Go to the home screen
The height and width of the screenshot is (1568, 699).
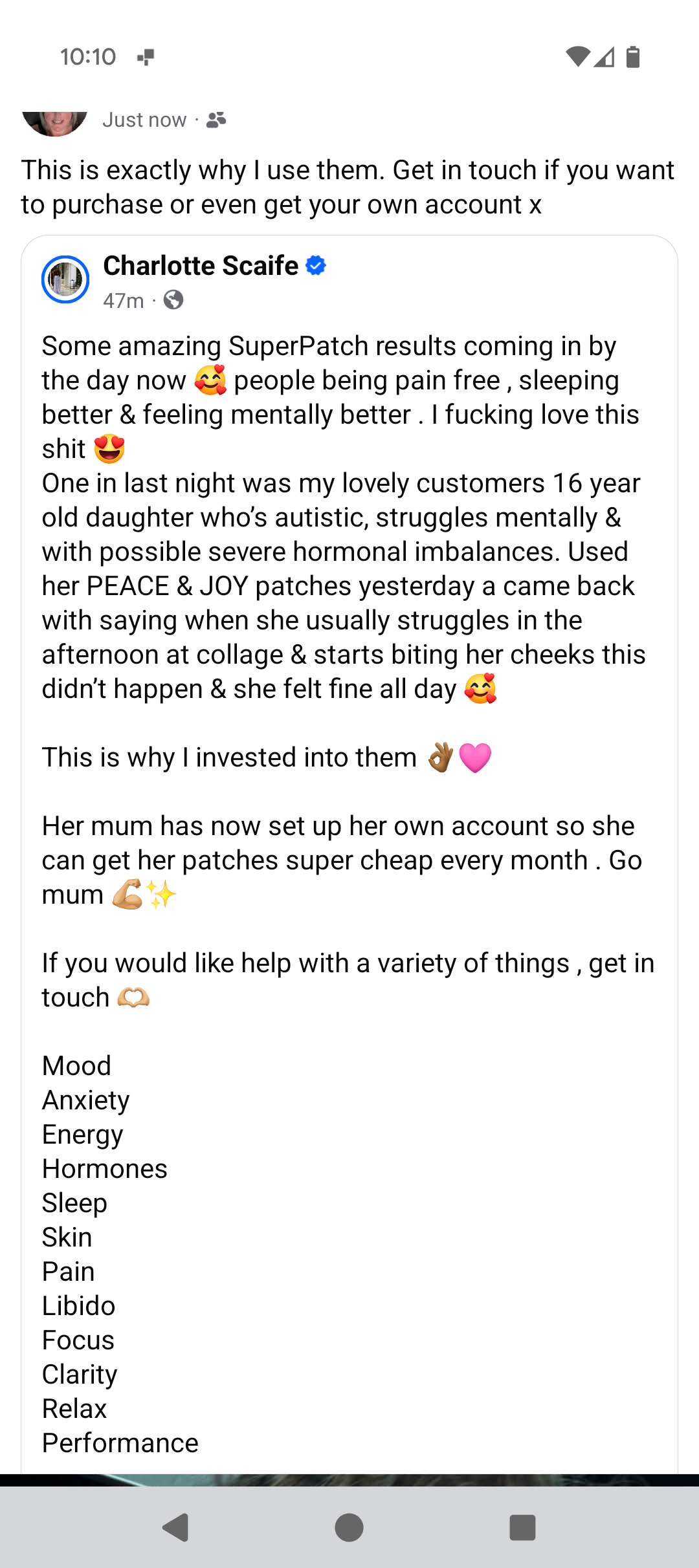(x=349, y=1528)
